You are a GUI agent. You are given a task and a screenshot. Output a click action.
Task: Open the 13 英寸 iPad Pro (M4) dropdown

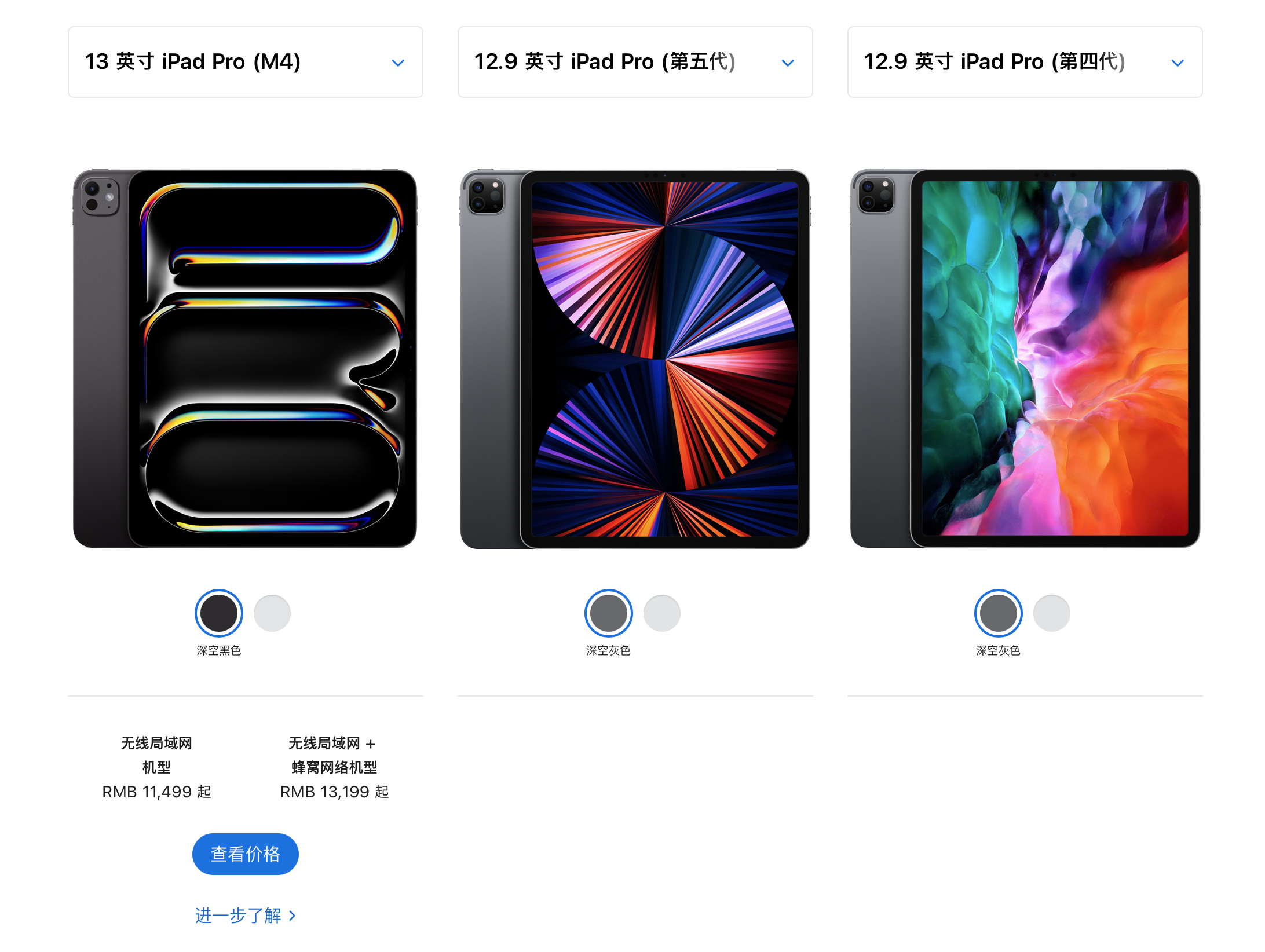(245, 62)
